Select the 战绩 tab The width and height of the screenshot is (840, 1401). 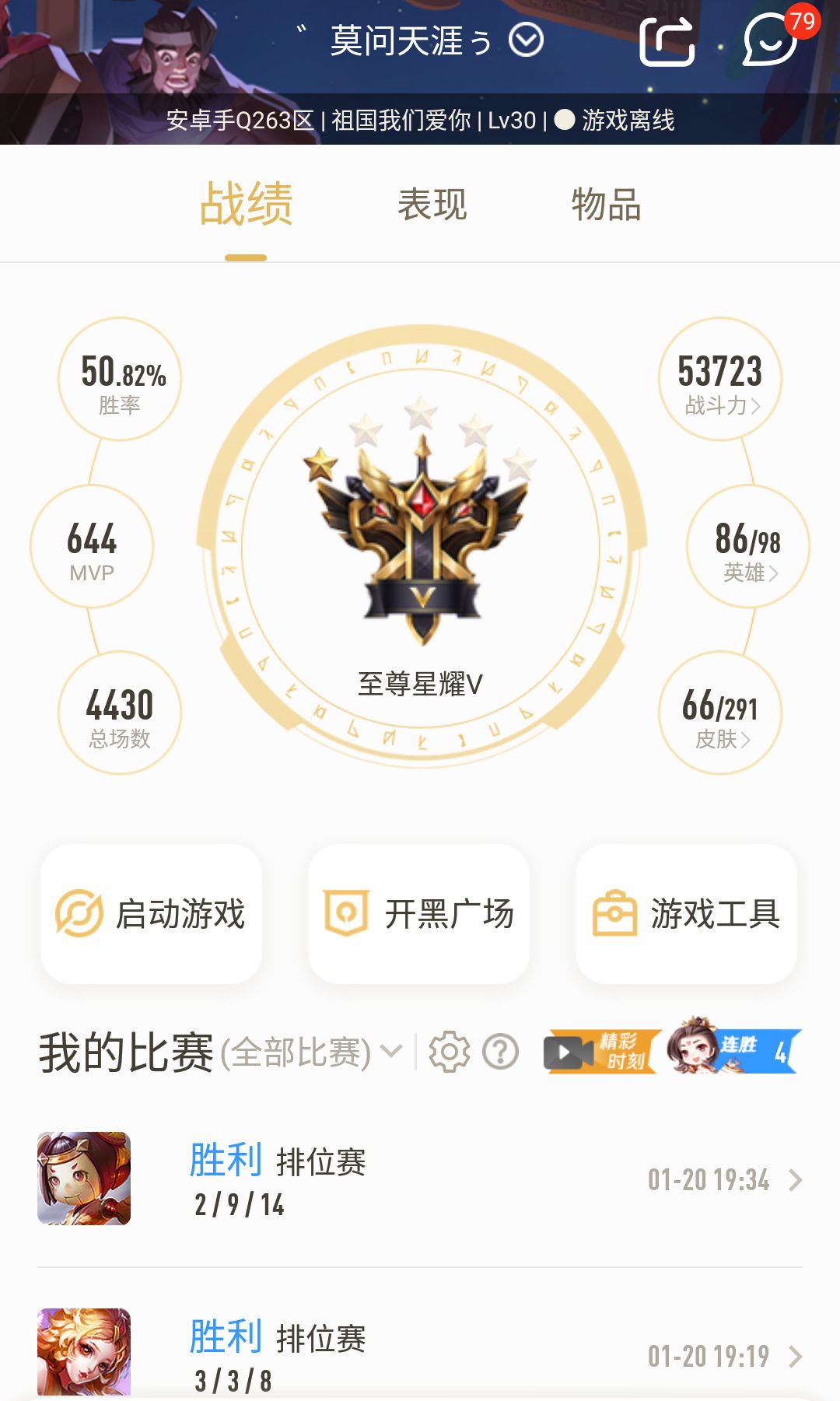pos(246,205)
